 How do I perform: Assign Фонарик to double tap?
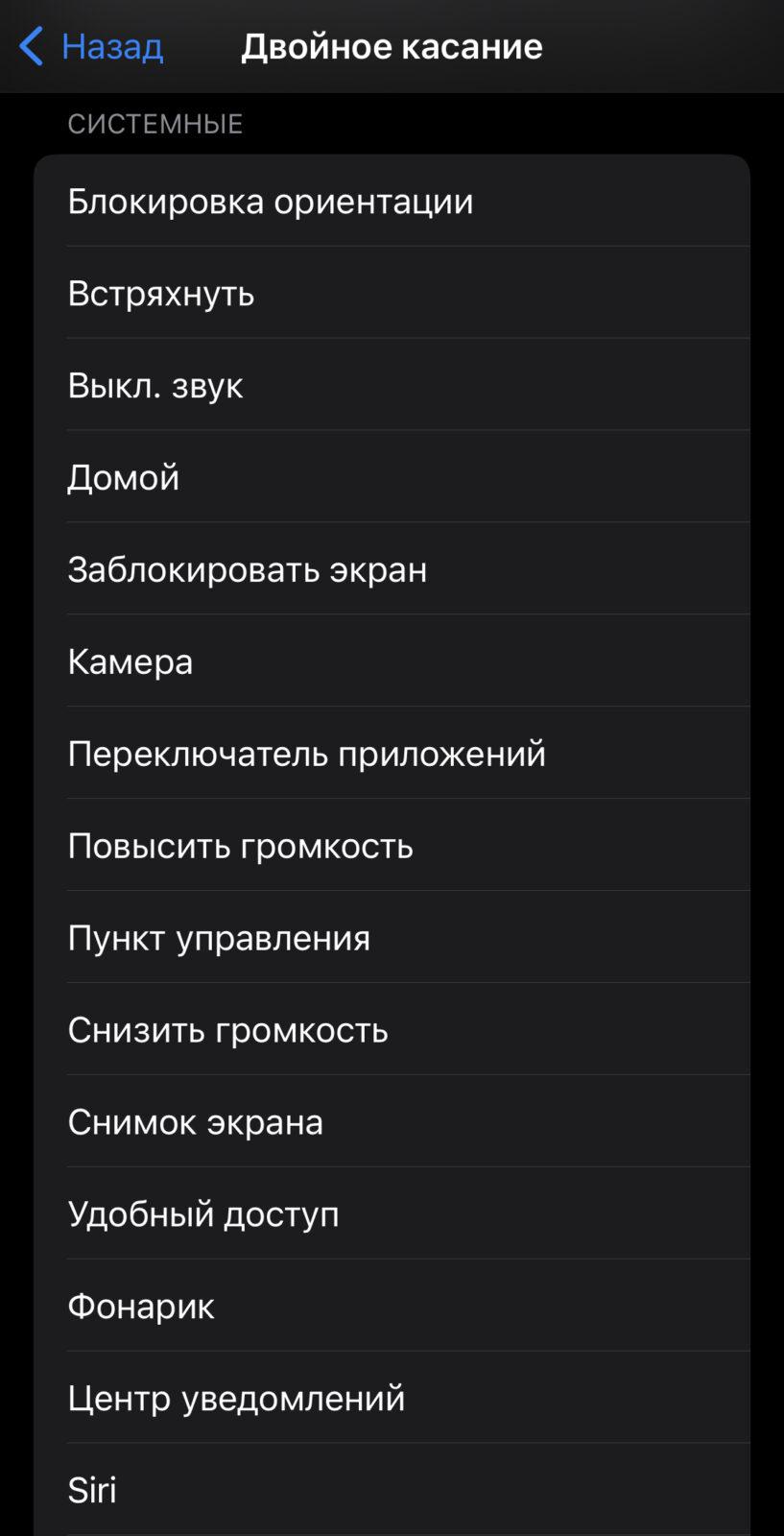[392, 1307]
